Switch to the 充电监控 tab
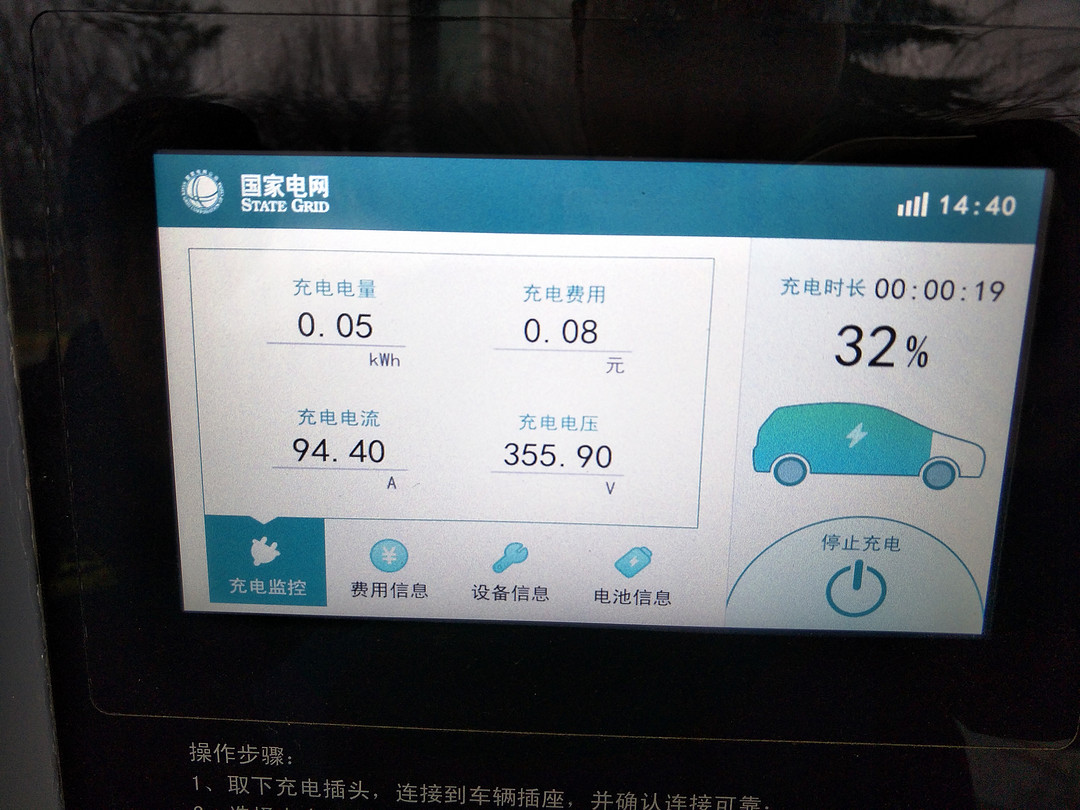1080x810 pixels. coord(266,565)
